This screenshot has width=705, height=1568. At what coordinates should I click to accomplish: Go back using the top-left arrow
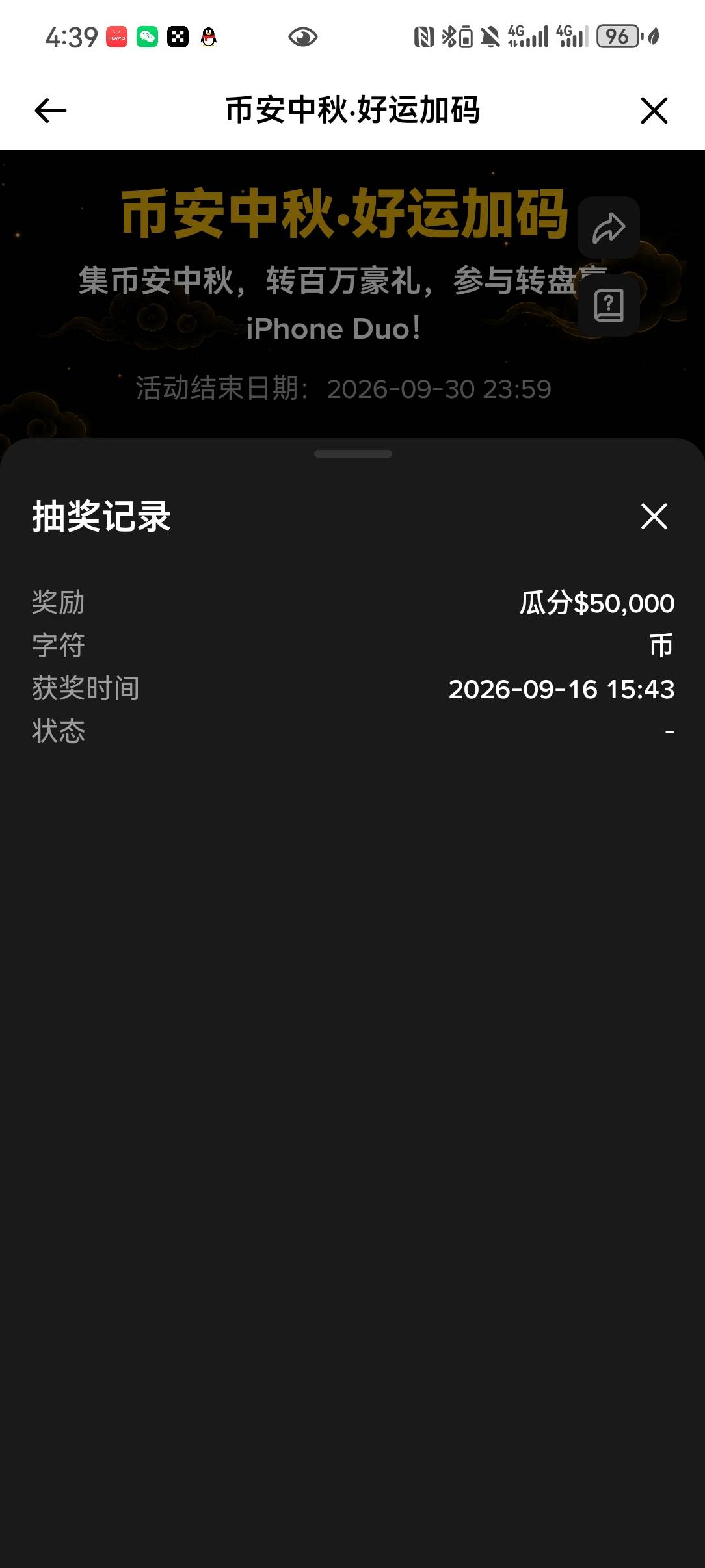click(51, 111)
